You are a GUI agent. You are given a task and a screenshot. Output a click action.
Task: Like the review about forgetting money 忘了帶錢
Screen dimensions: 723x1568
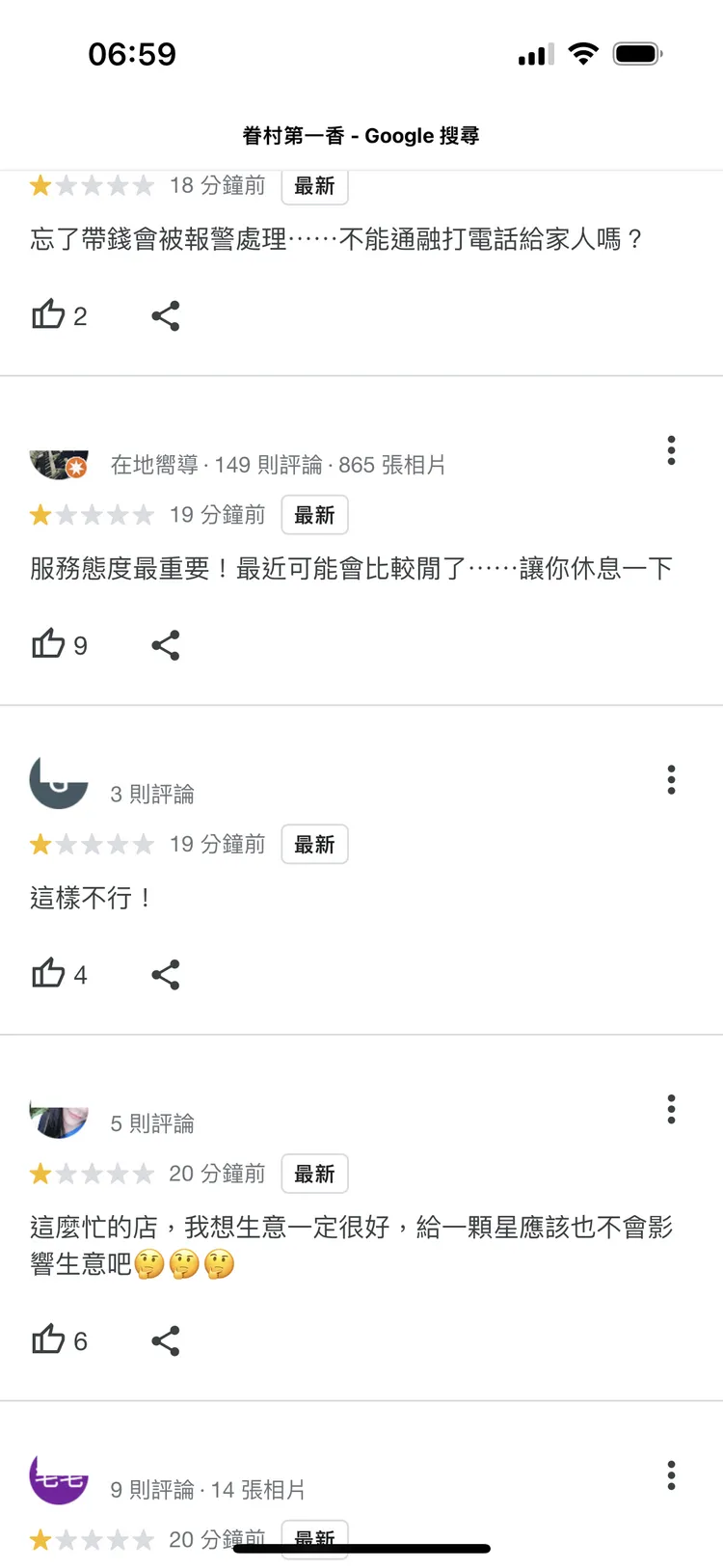(48, 315)
